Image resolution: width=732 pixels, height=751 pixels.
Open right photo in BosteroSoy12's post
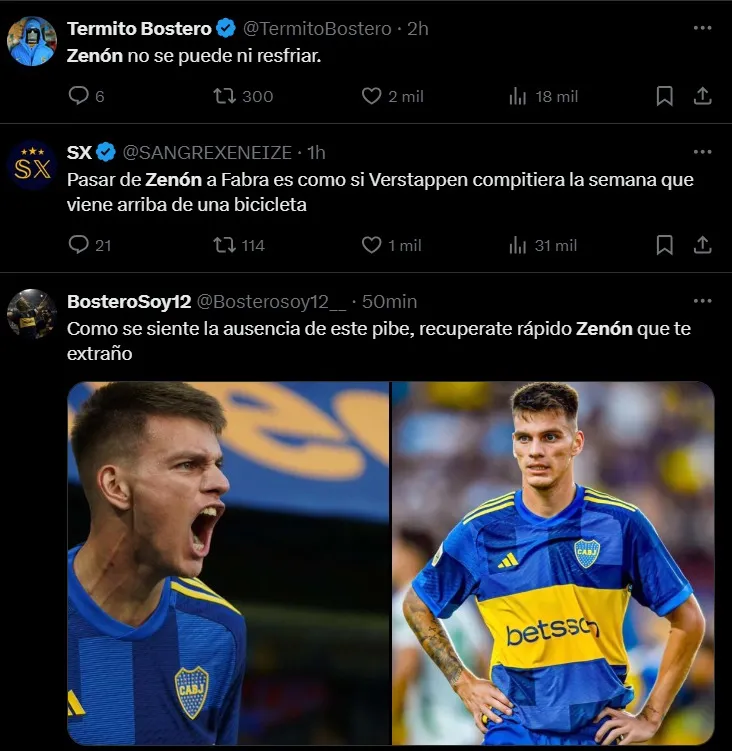pyautogui.click(x=553, y=563)
